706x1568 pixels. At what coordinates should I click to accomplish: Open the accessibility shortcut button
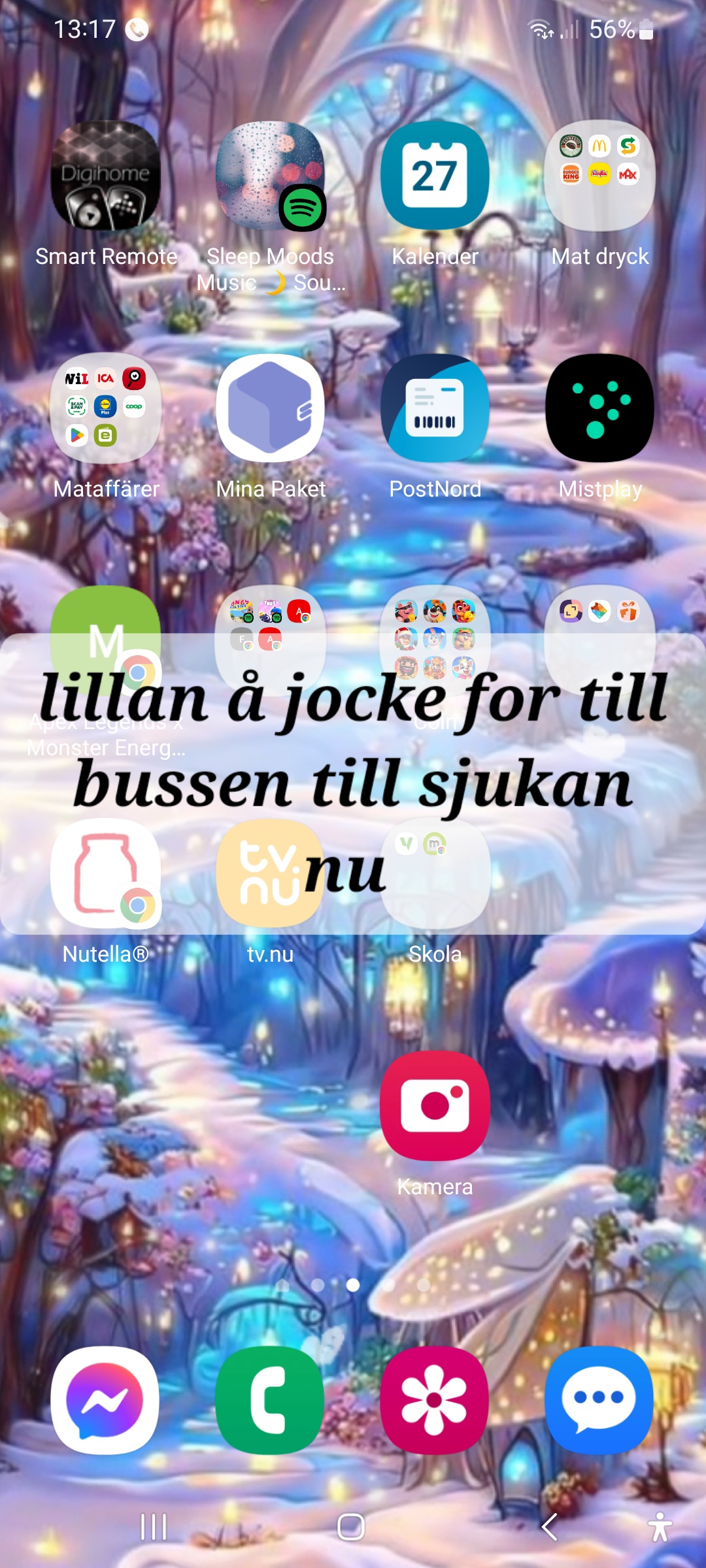[660, 1527]
